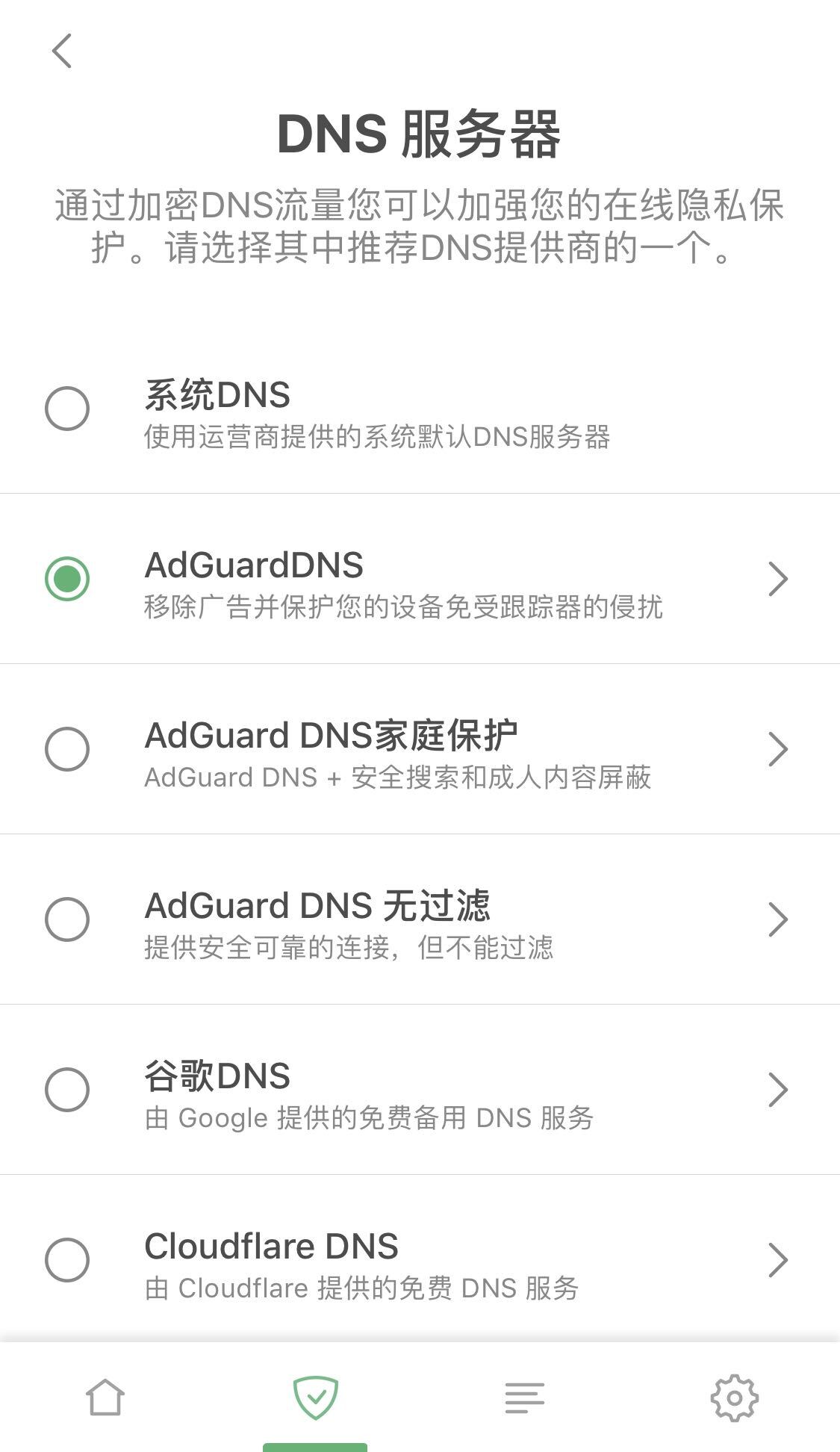Select 谷歌DNS as the DNS server
This screenshot has width=840, height=1452.
(67, 1090)
